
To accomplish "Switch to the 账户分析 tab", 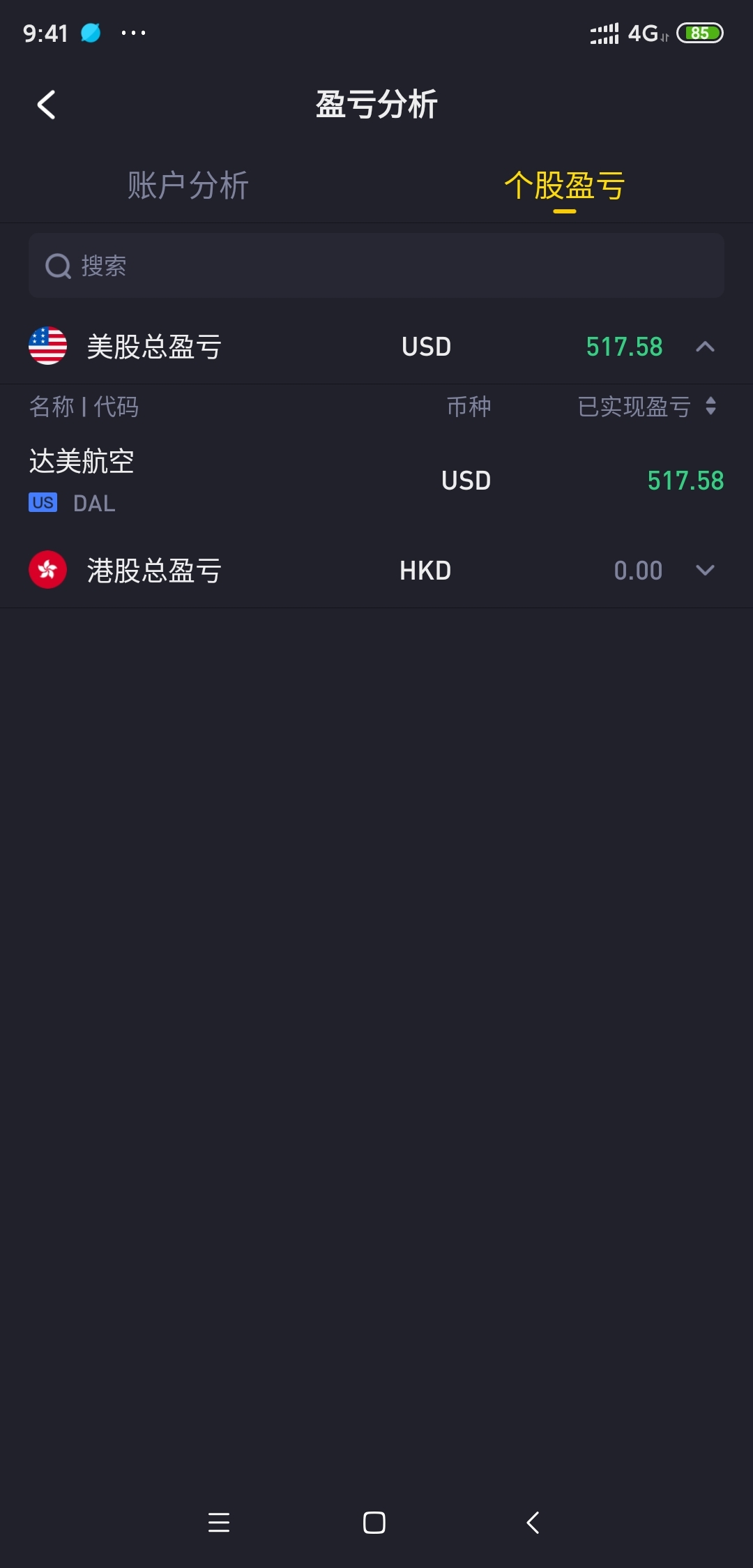I will click(x=188, y=186).
